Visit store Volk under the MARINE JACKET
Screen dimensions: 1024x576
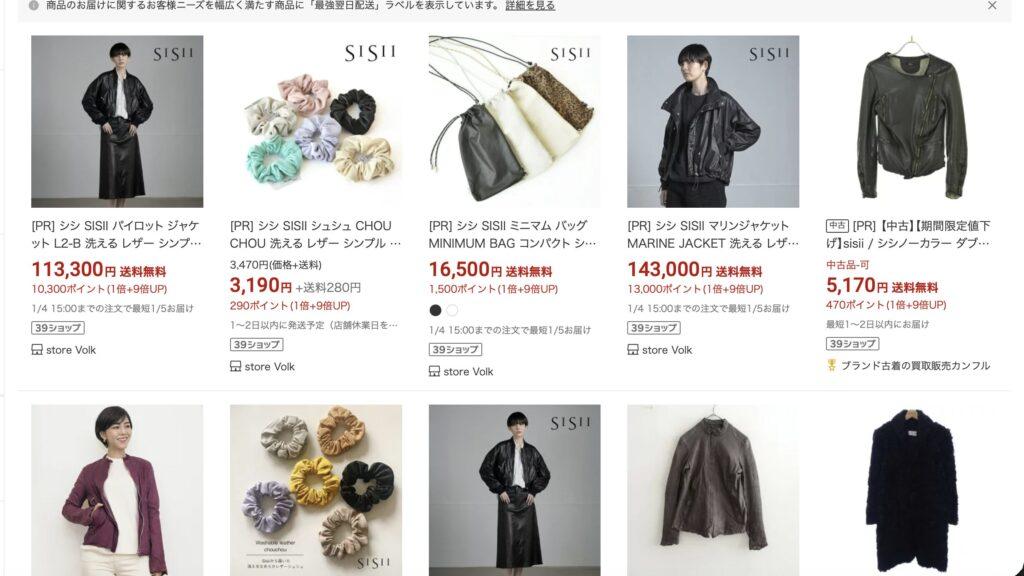pyautogui.click(x=666, y=350)
